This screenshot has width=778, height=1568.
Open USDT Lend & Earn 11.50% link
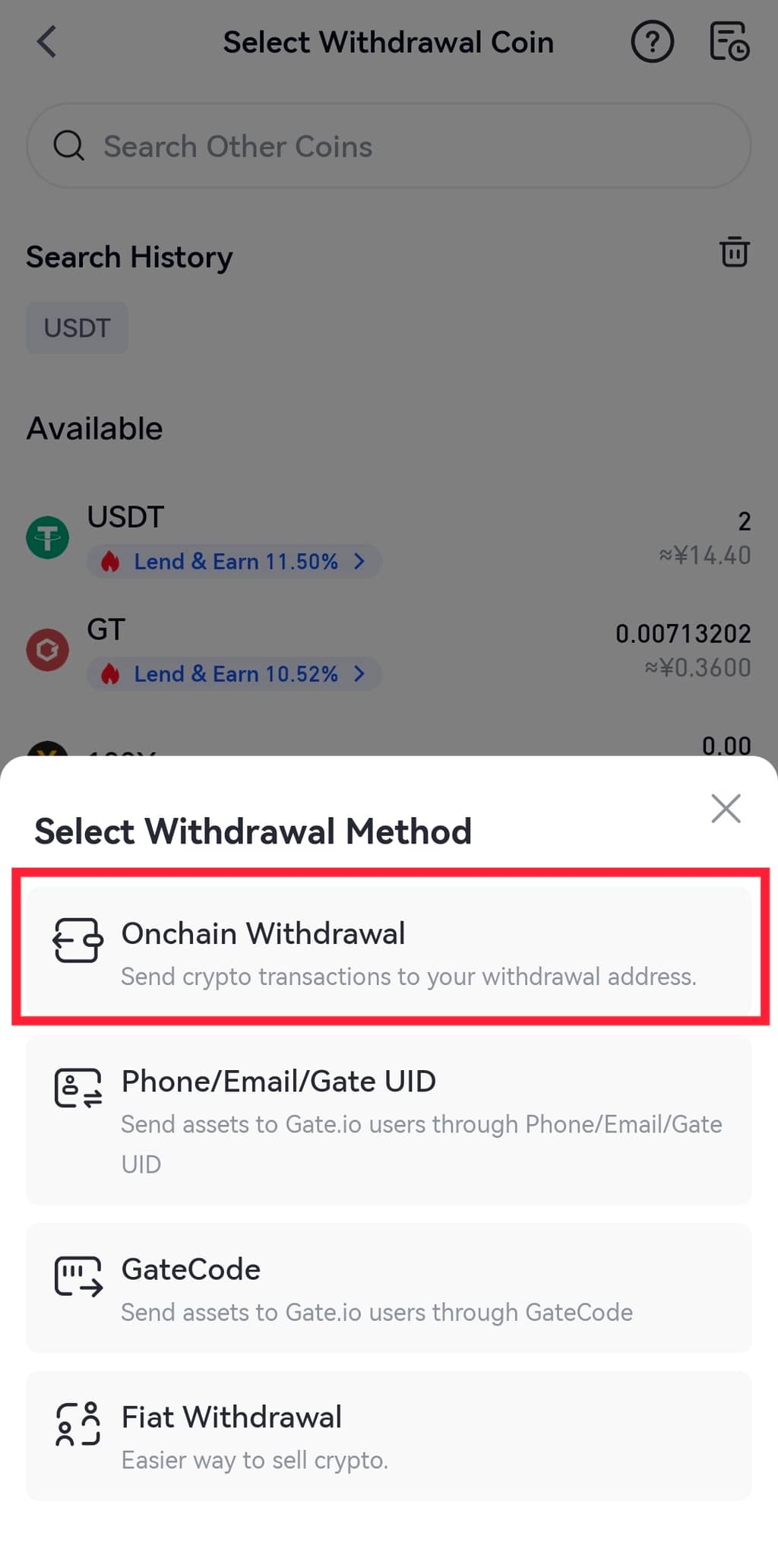(235, 562)
